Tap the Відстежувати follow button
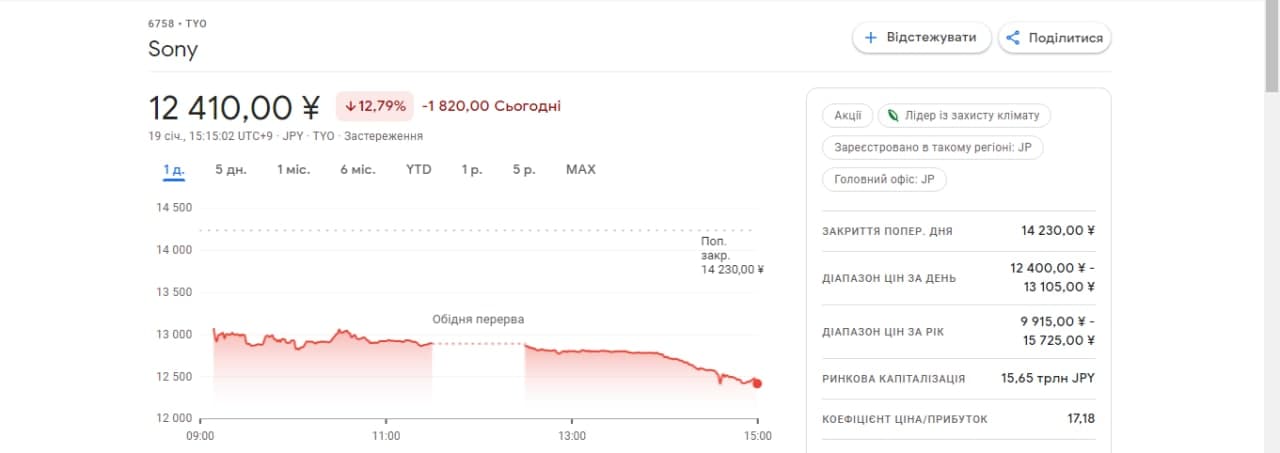This screenshot has height=453, width=1280. coord(920,38)
